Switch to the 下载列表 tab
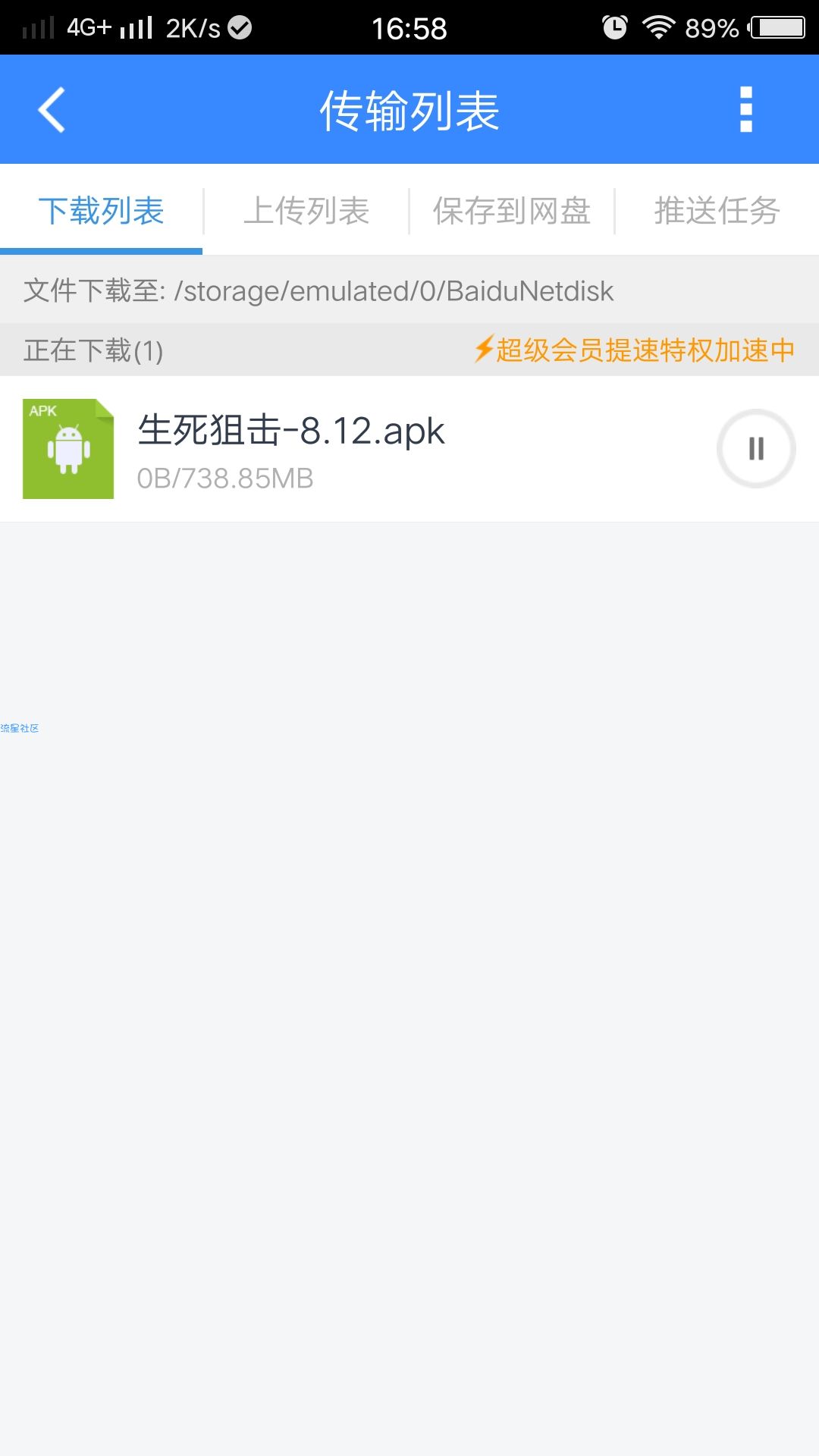This screenshot has height=1456, width=819. click(x=102, y=211)
